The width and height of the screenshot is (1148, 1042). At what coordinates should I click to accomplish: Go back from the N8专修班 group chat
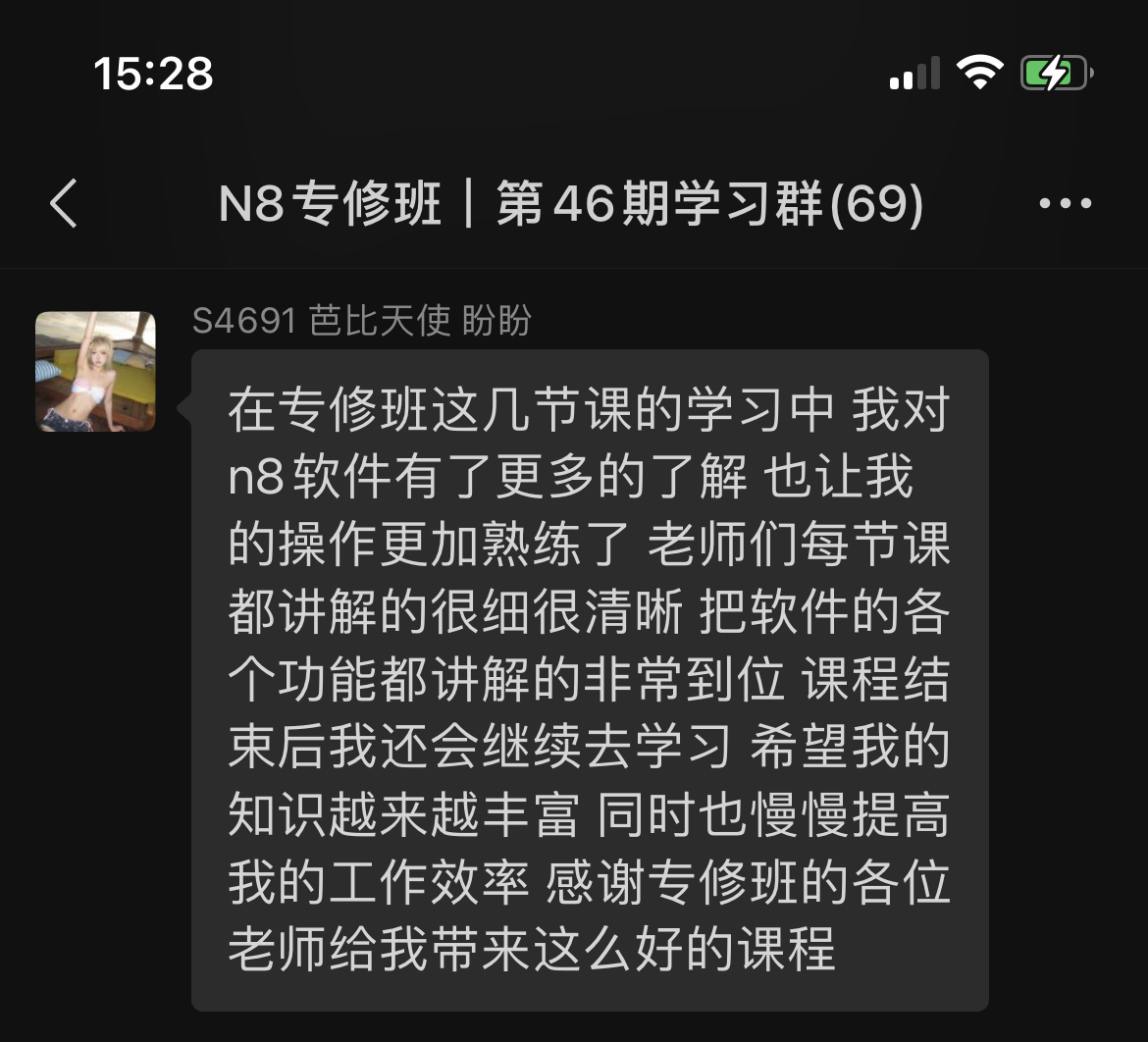pyautogui.click(x=64, y=204)
